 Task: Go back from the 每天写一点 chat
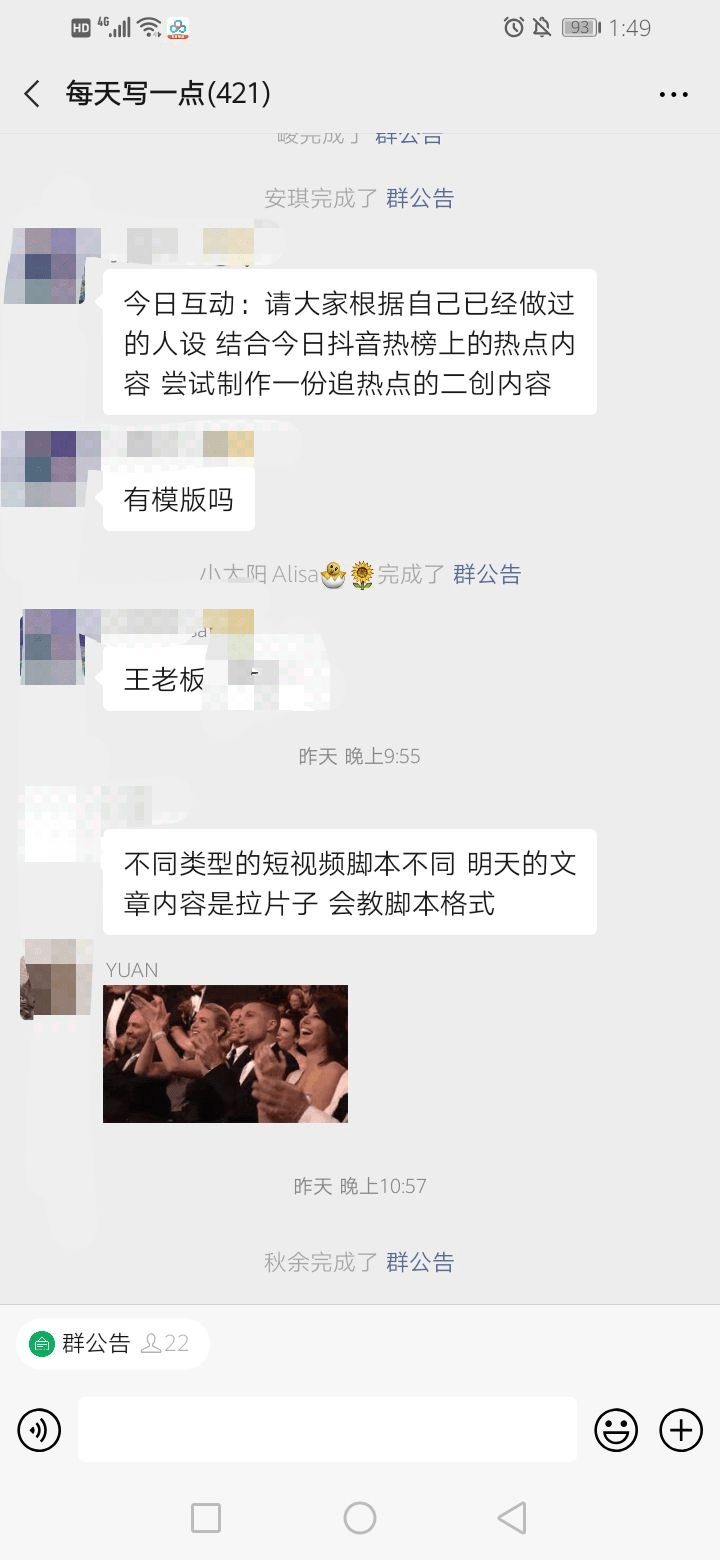(x=32, y=94)
